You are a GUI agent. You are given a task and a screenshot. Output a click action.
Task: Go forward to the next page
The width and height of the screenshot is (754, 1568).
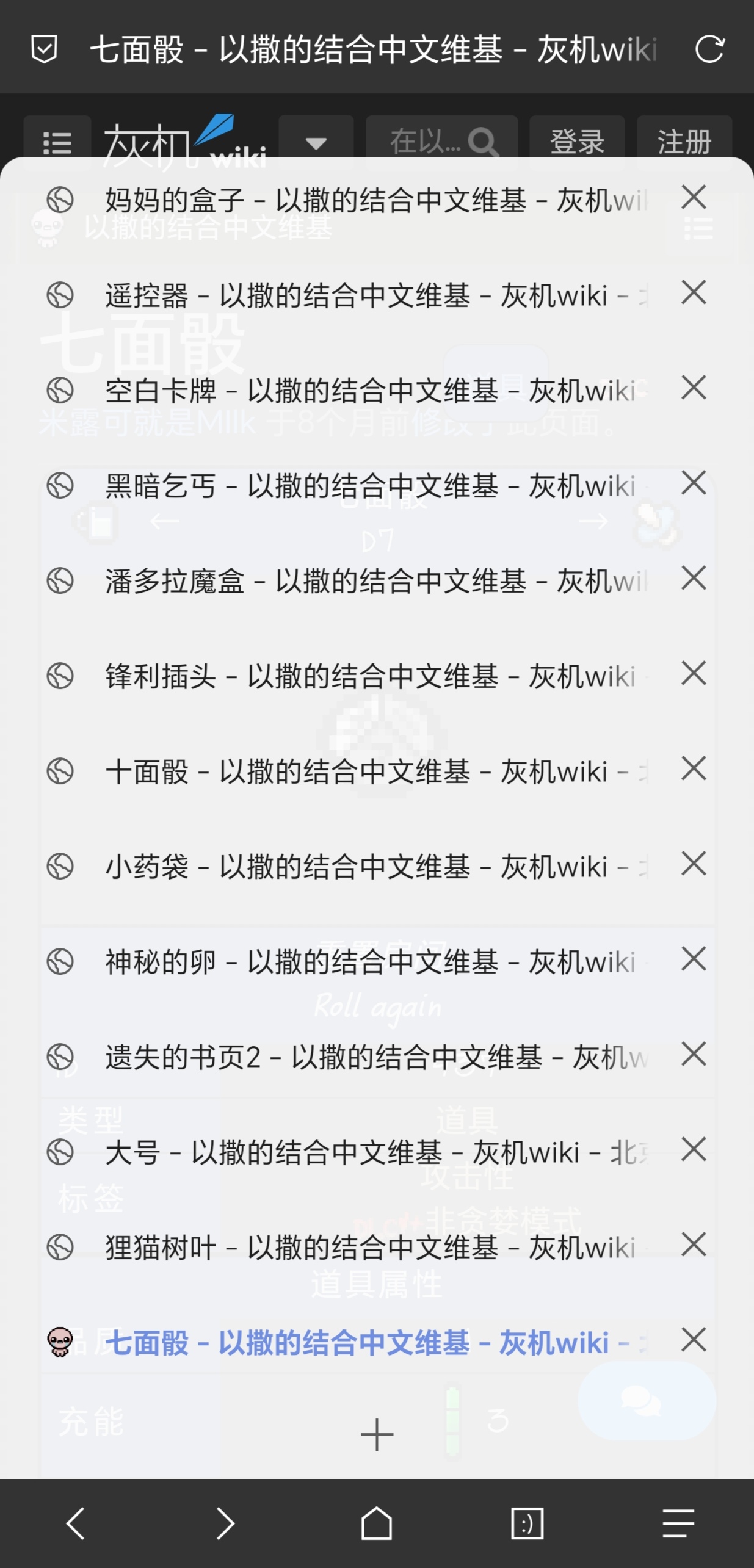(226, 1523)
